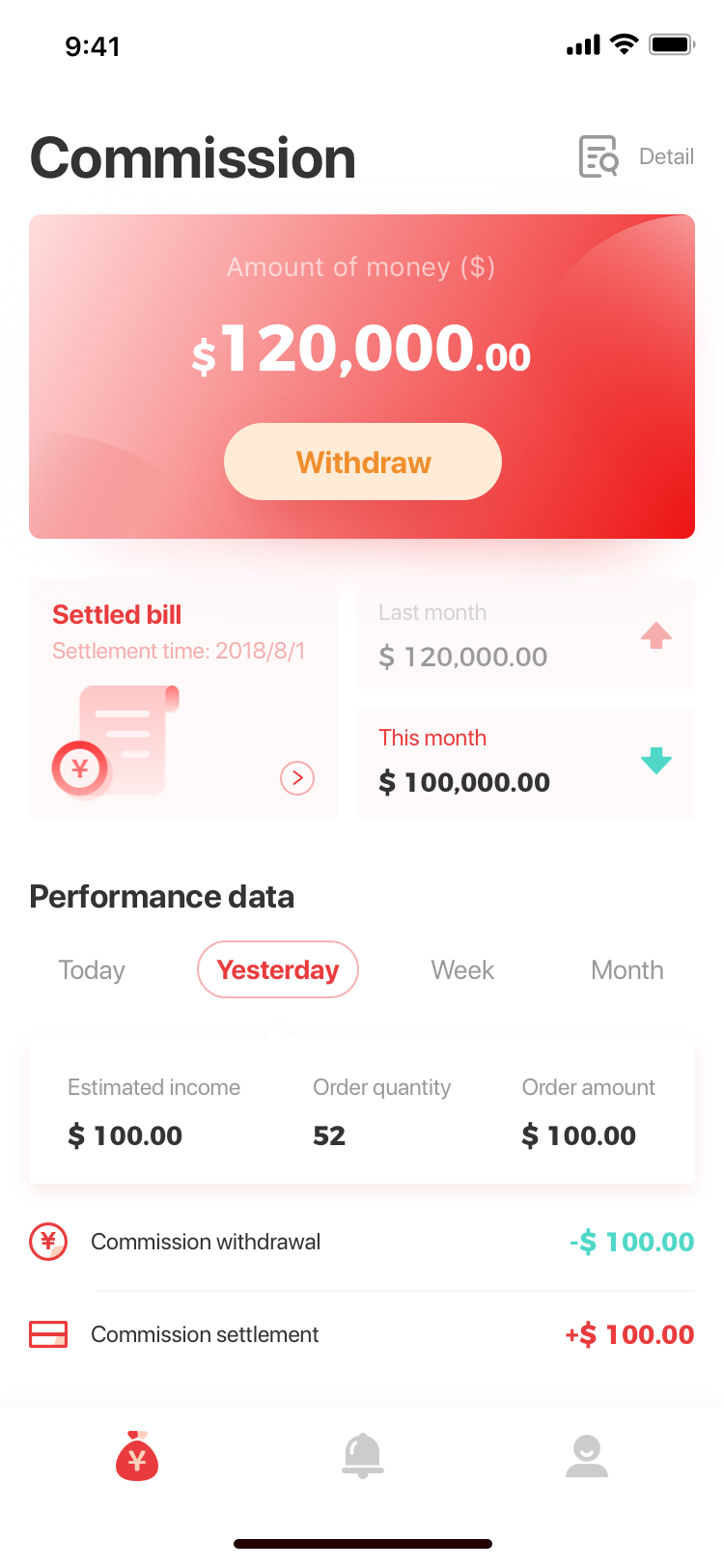Go to the money bag commission tab
Viewport: 724px width, 1568px height.
point(137,1456)
